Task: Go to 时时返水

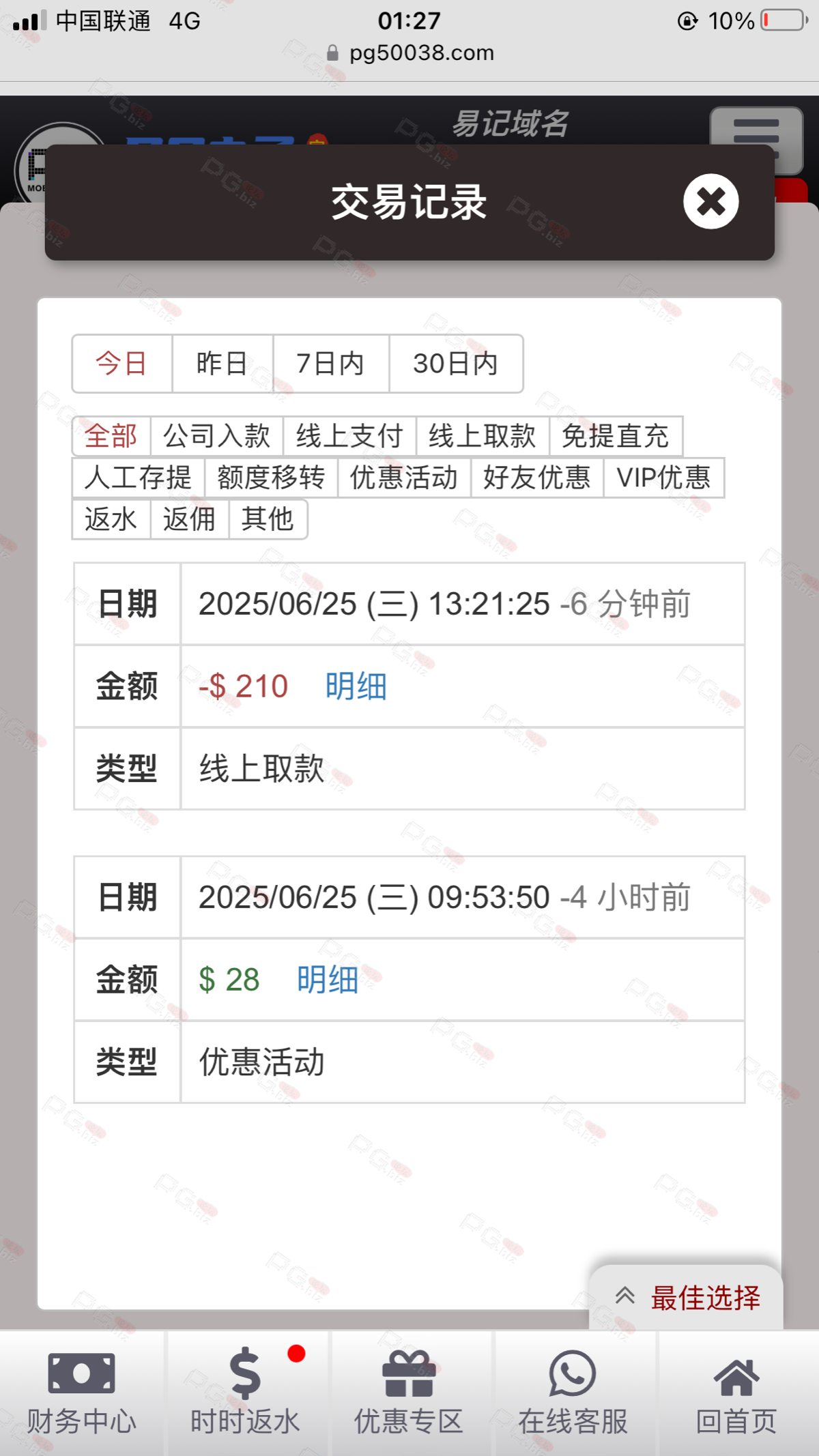Action: click(245, 1393)
